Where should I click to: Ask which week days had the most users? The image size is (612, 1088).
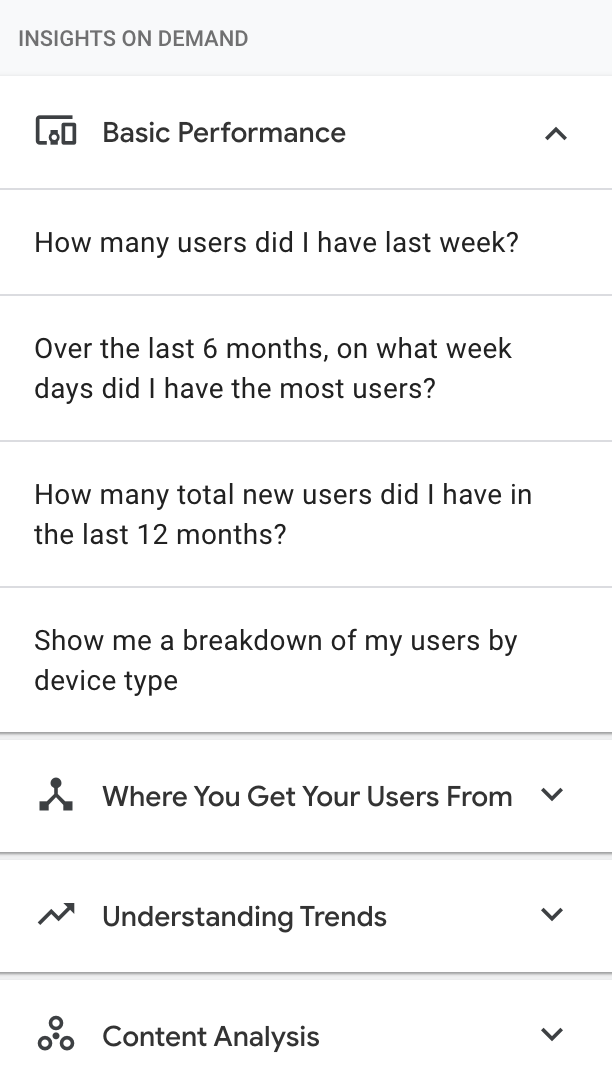click(273, 368)
